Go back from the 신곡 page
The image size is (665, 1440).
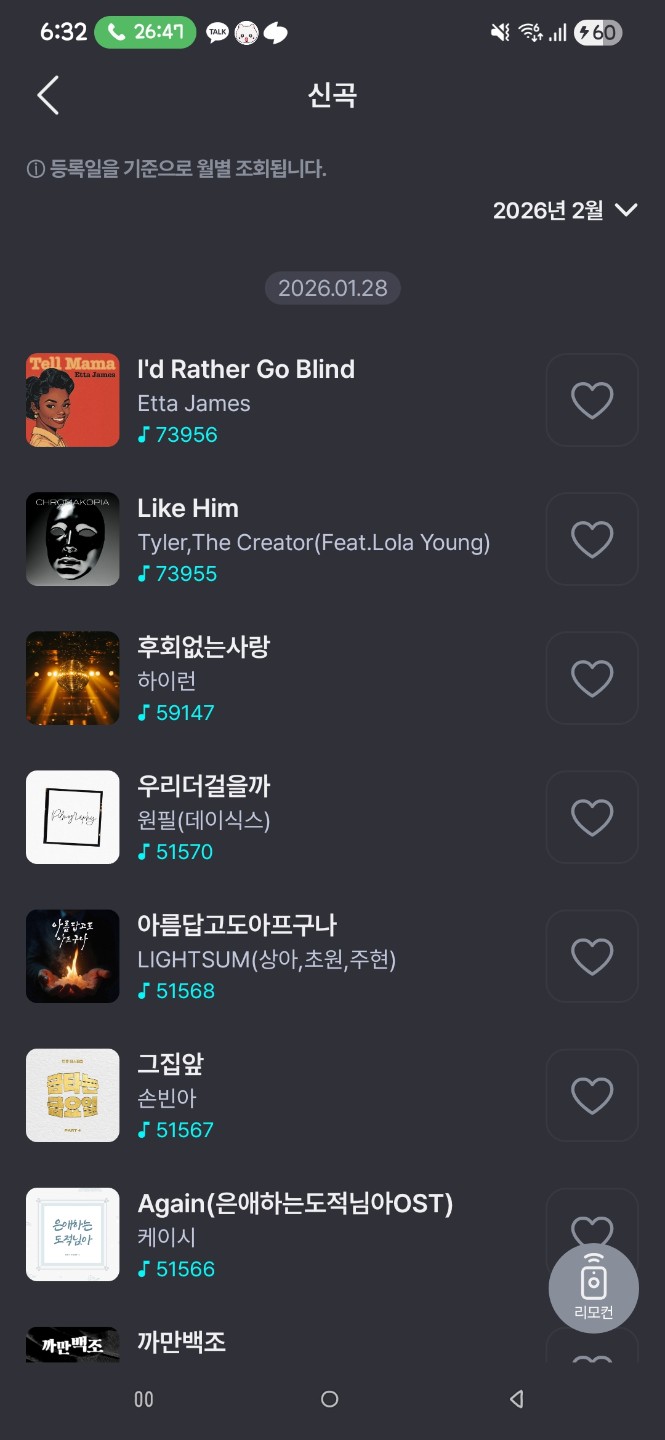(x=48, y=96)
